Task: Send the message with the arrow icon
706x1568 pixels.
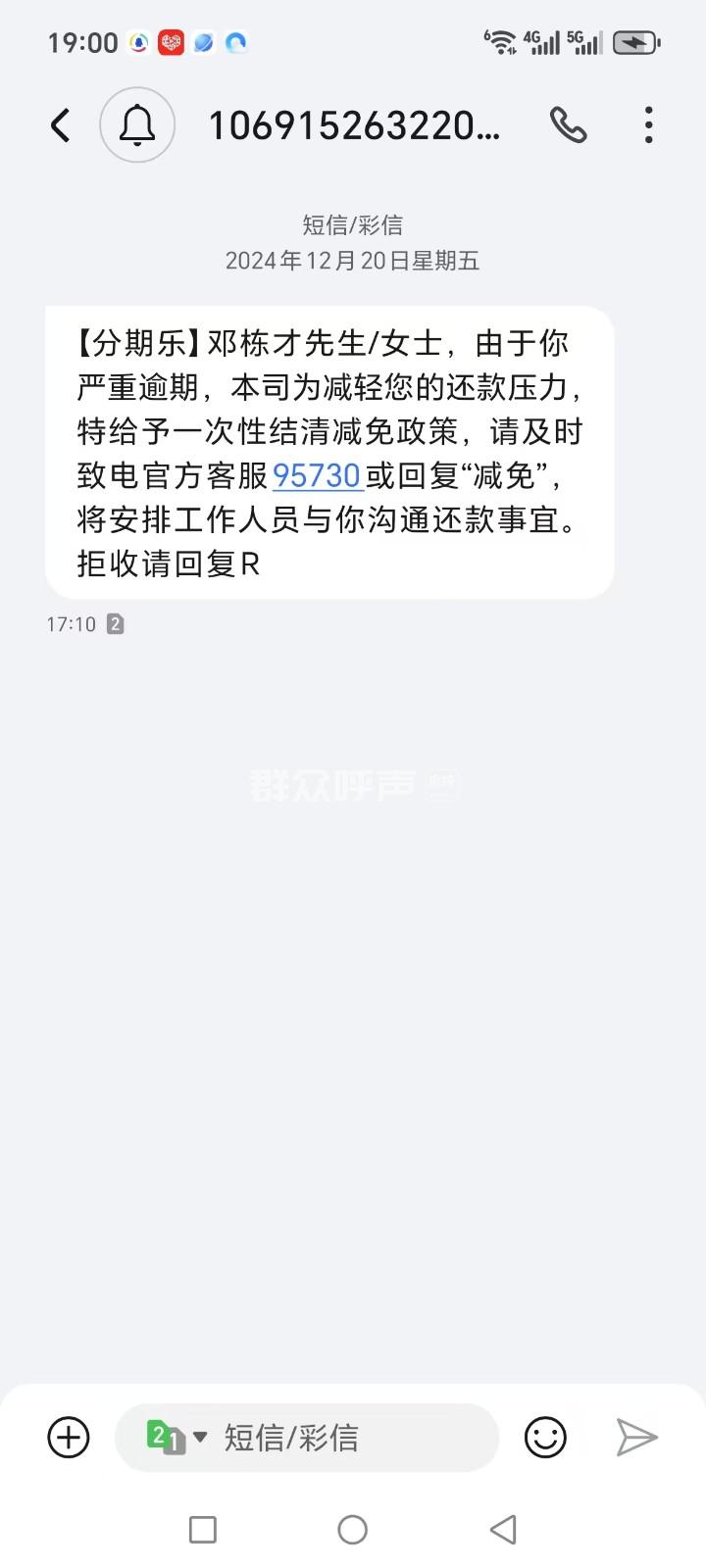Action: click(x=637, y=1438)
